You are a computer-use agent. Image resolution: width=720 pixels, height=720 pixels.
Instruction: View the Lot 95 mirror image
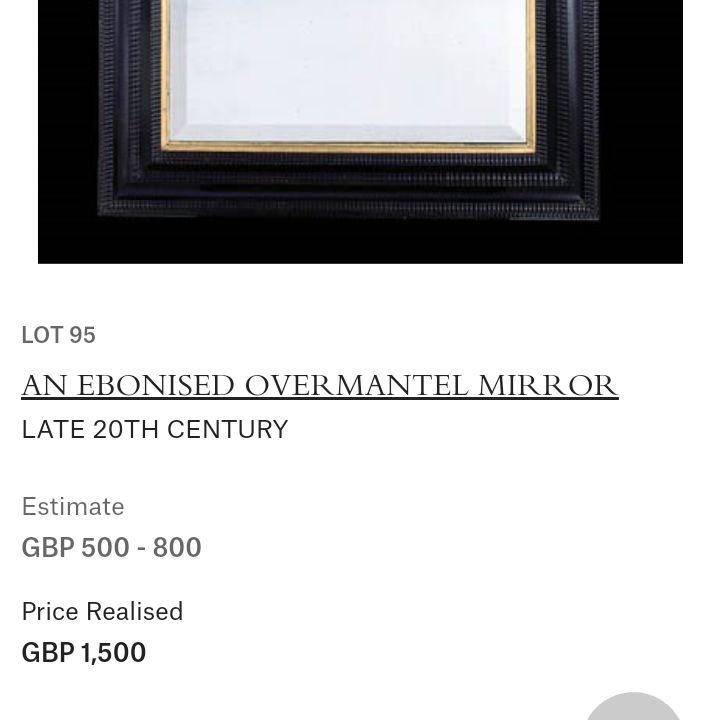360,130
